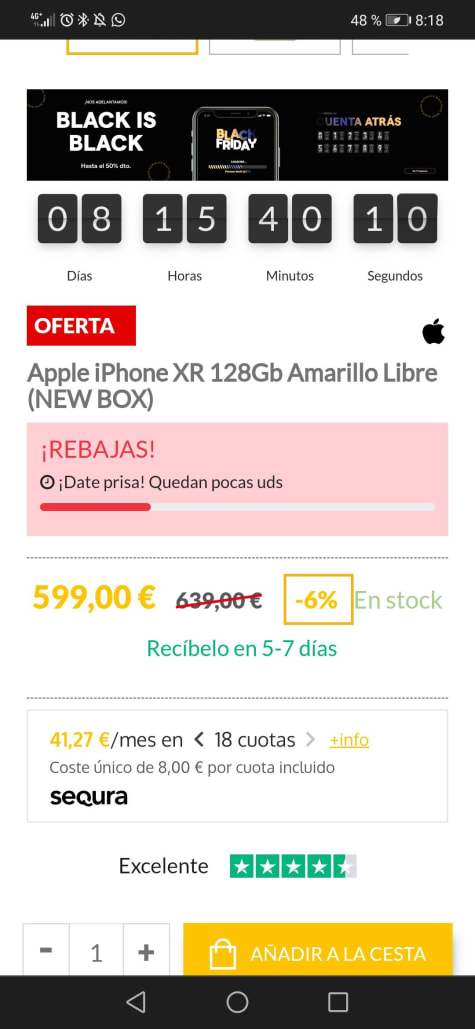Image resolution: width=475 pixels, height=1029 pixels.
Task: Open the recent apps view
Action: click(338, 1002)
